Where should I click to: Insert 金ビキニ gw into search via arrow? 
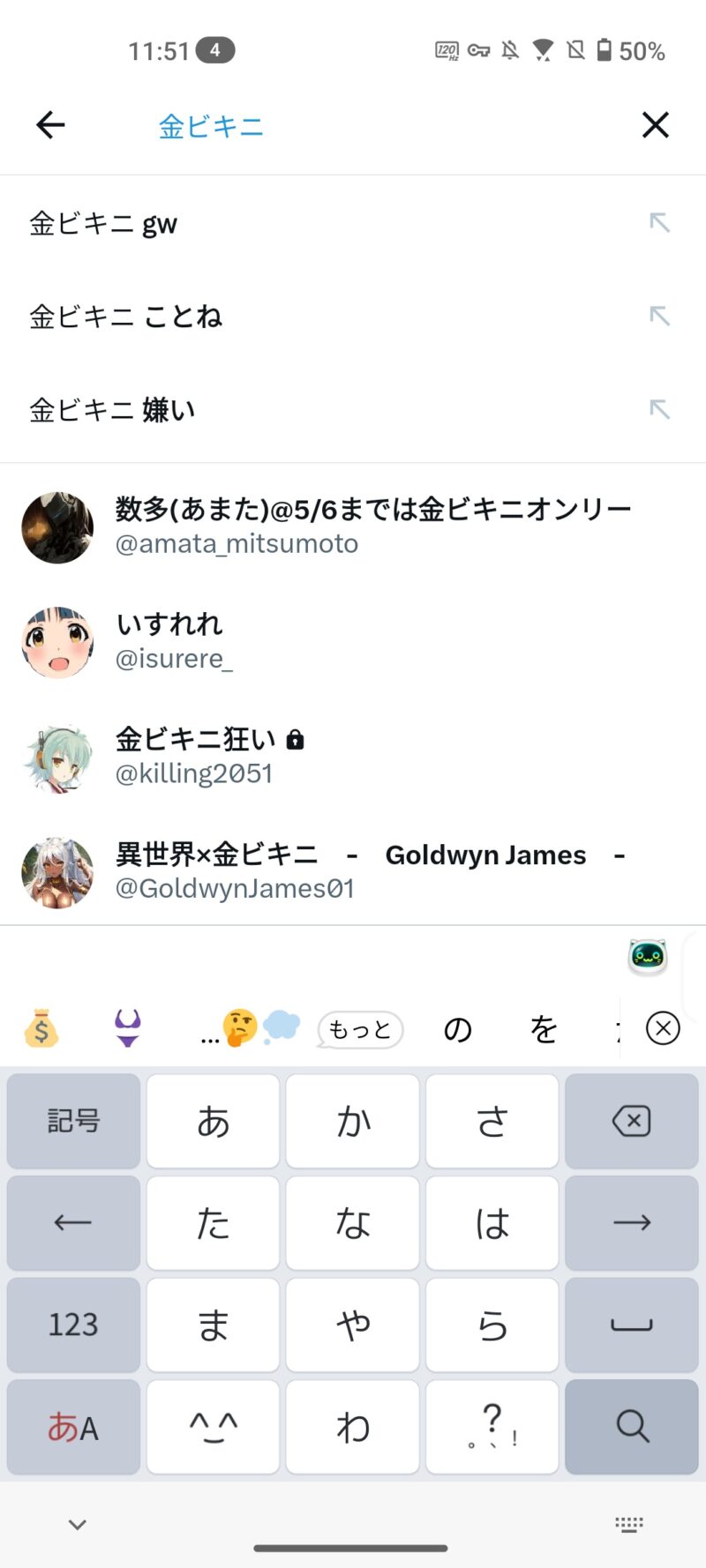(659, 223)
